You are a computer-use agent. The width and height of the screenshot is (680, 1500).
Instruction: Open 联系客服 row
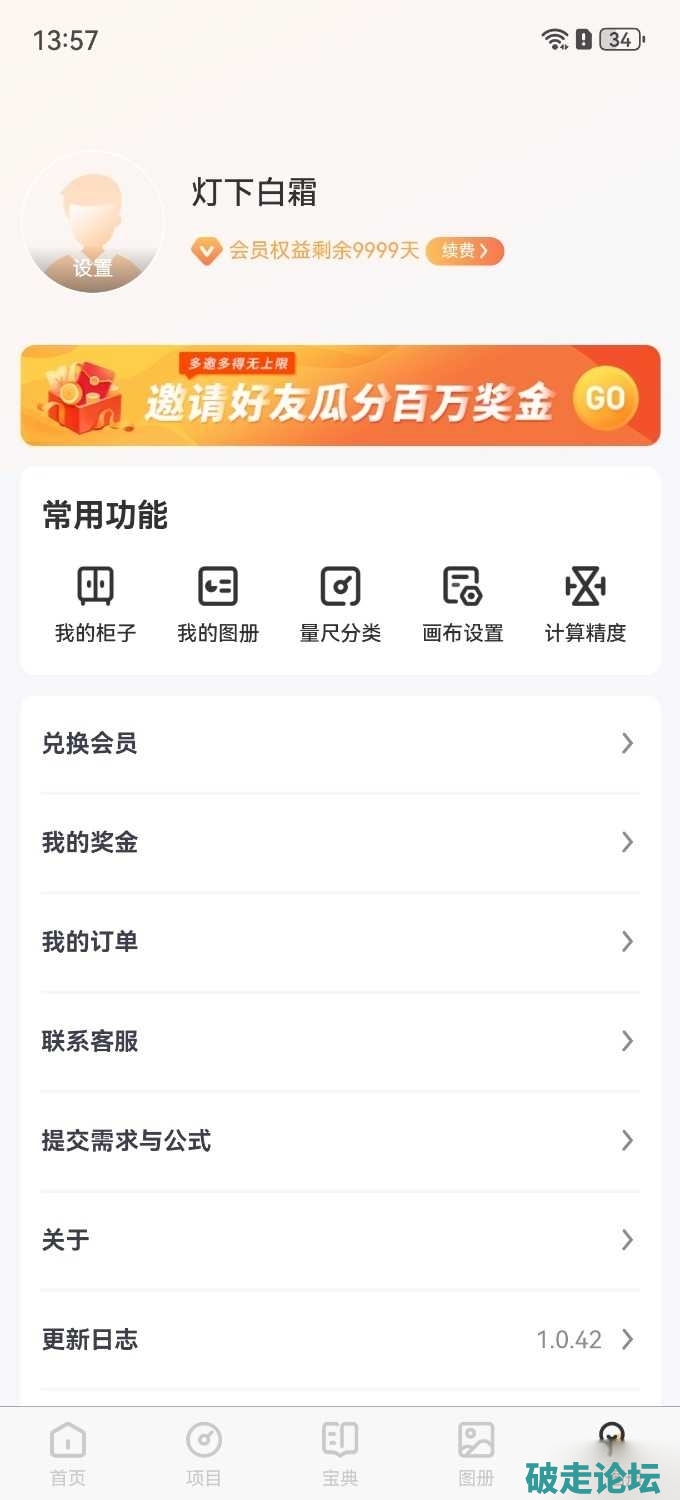[x=340, y=1042]
